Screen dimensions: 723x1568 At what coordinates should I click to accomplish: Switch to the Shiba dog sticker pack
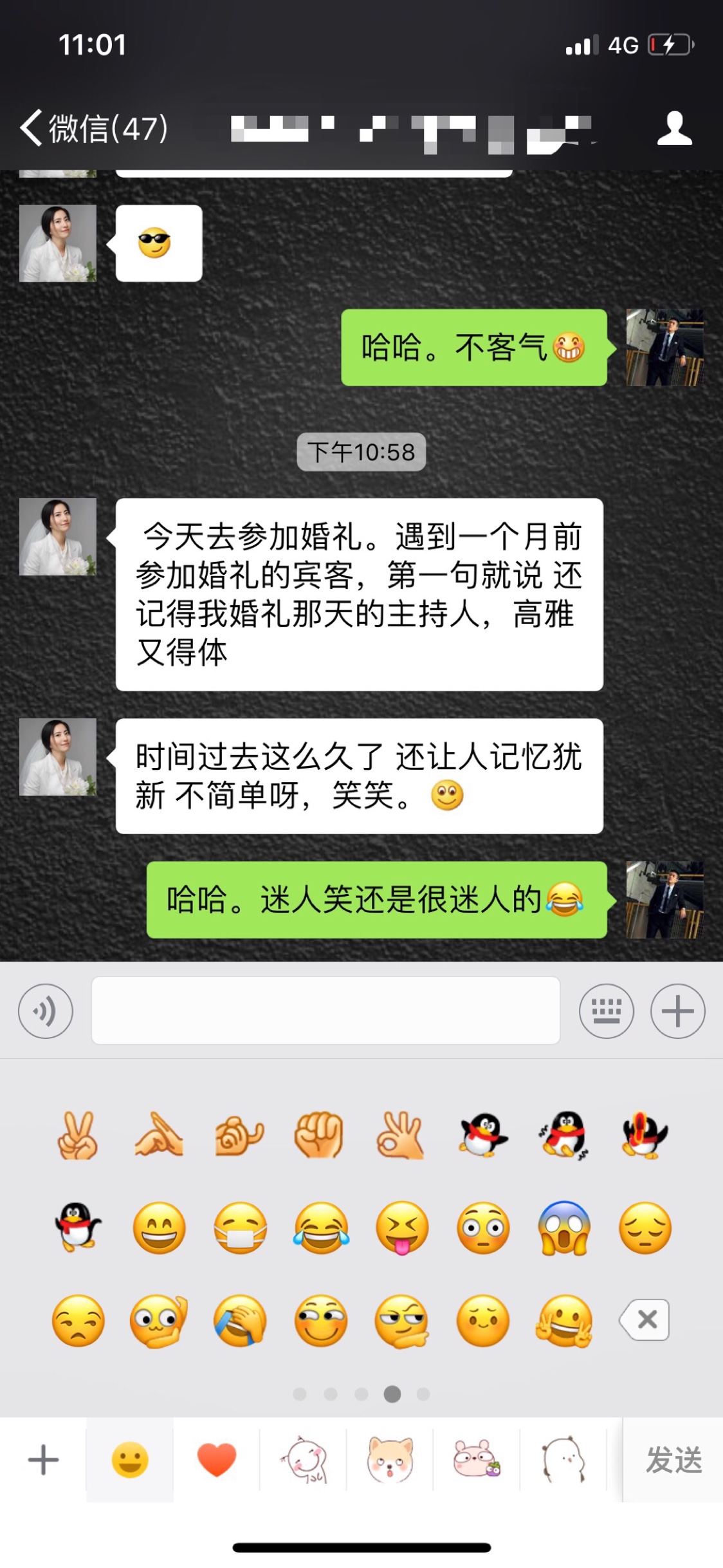pyautogui.click(x=390, y=1460)
